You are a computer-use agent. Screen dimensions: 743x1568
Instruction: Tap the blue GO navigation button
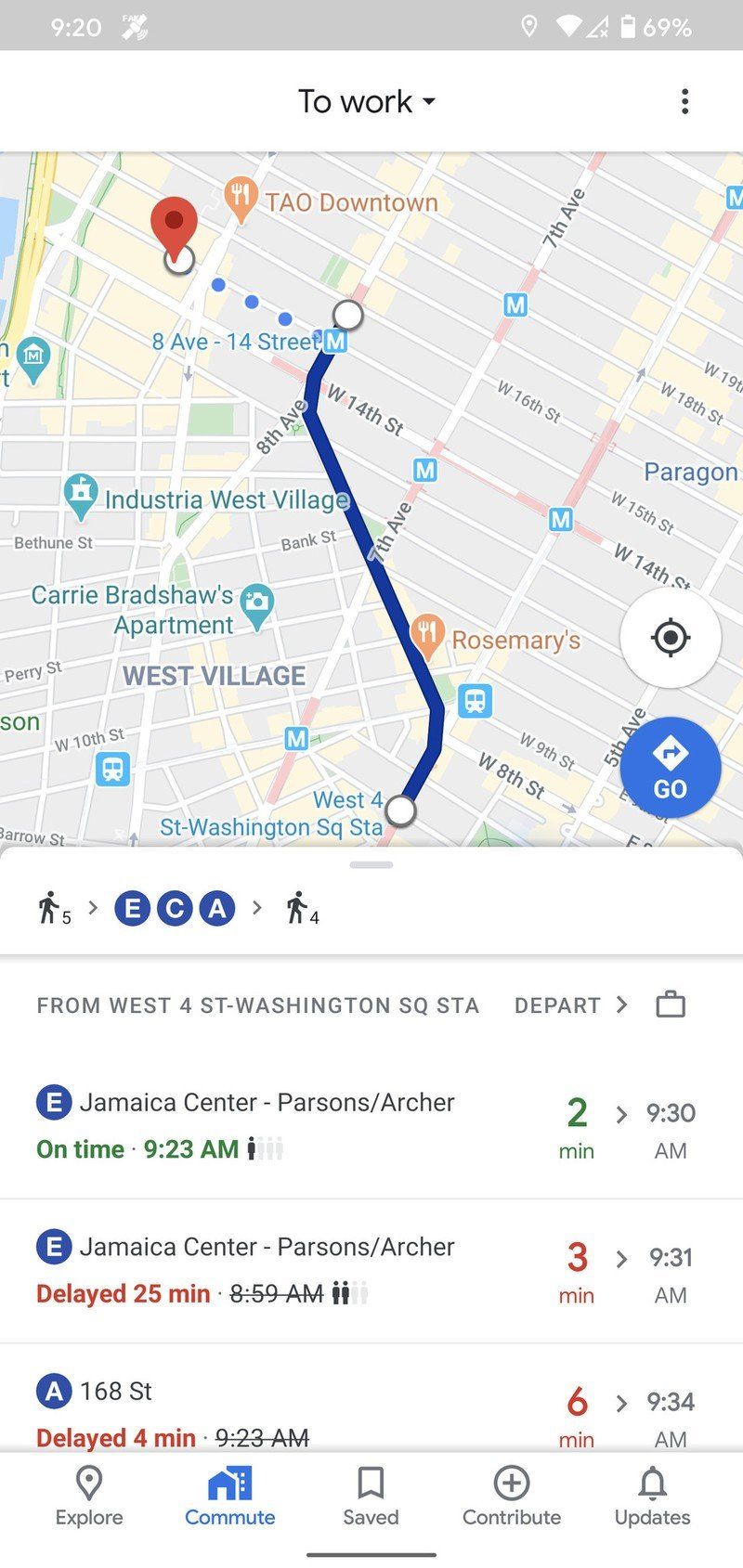click(671, 767)
